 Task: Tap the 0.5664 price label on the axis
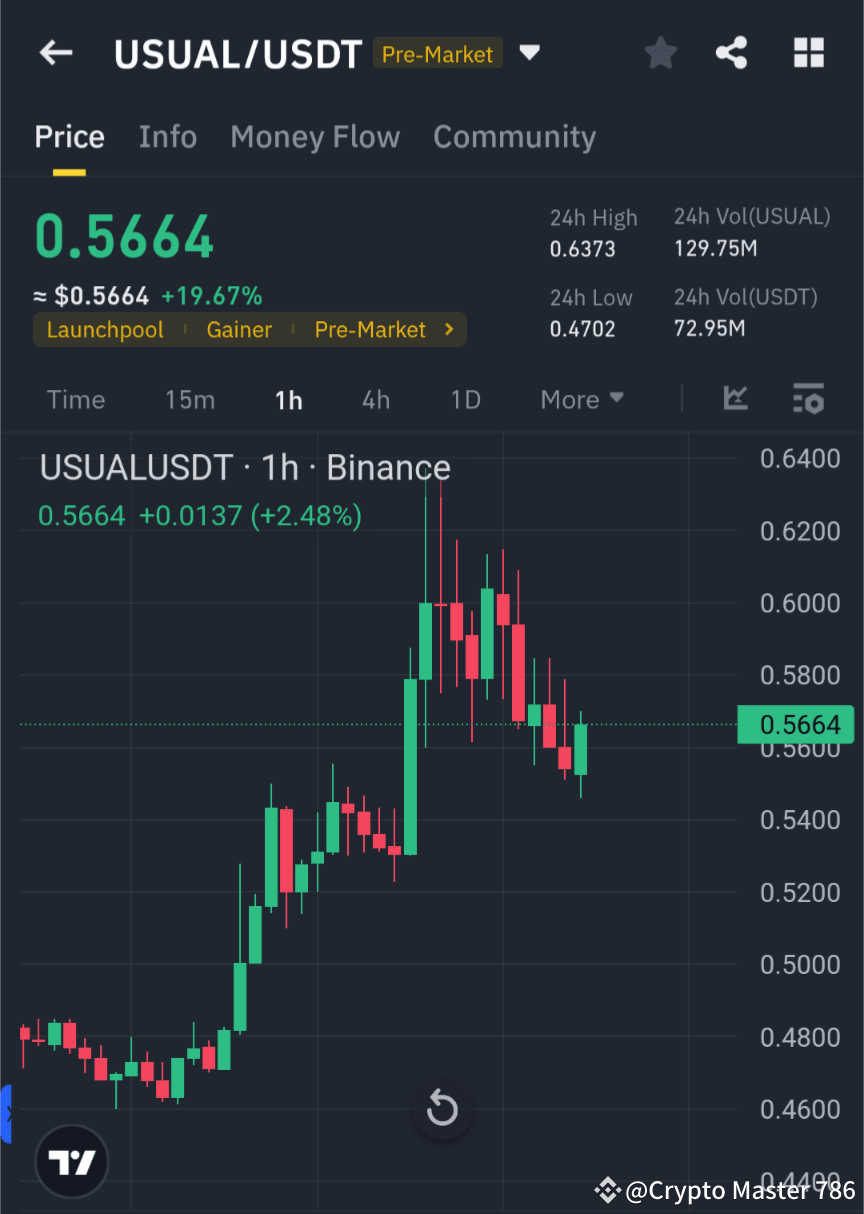(796, 724)
